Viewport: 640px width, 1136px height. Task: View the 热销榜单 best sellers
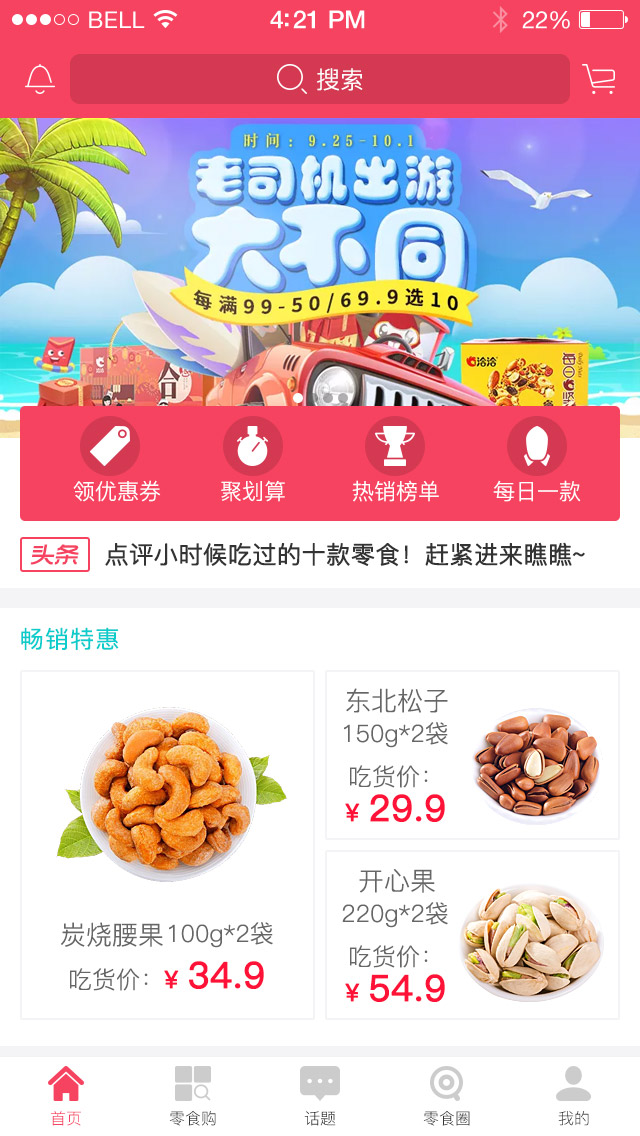coord(395,462)
